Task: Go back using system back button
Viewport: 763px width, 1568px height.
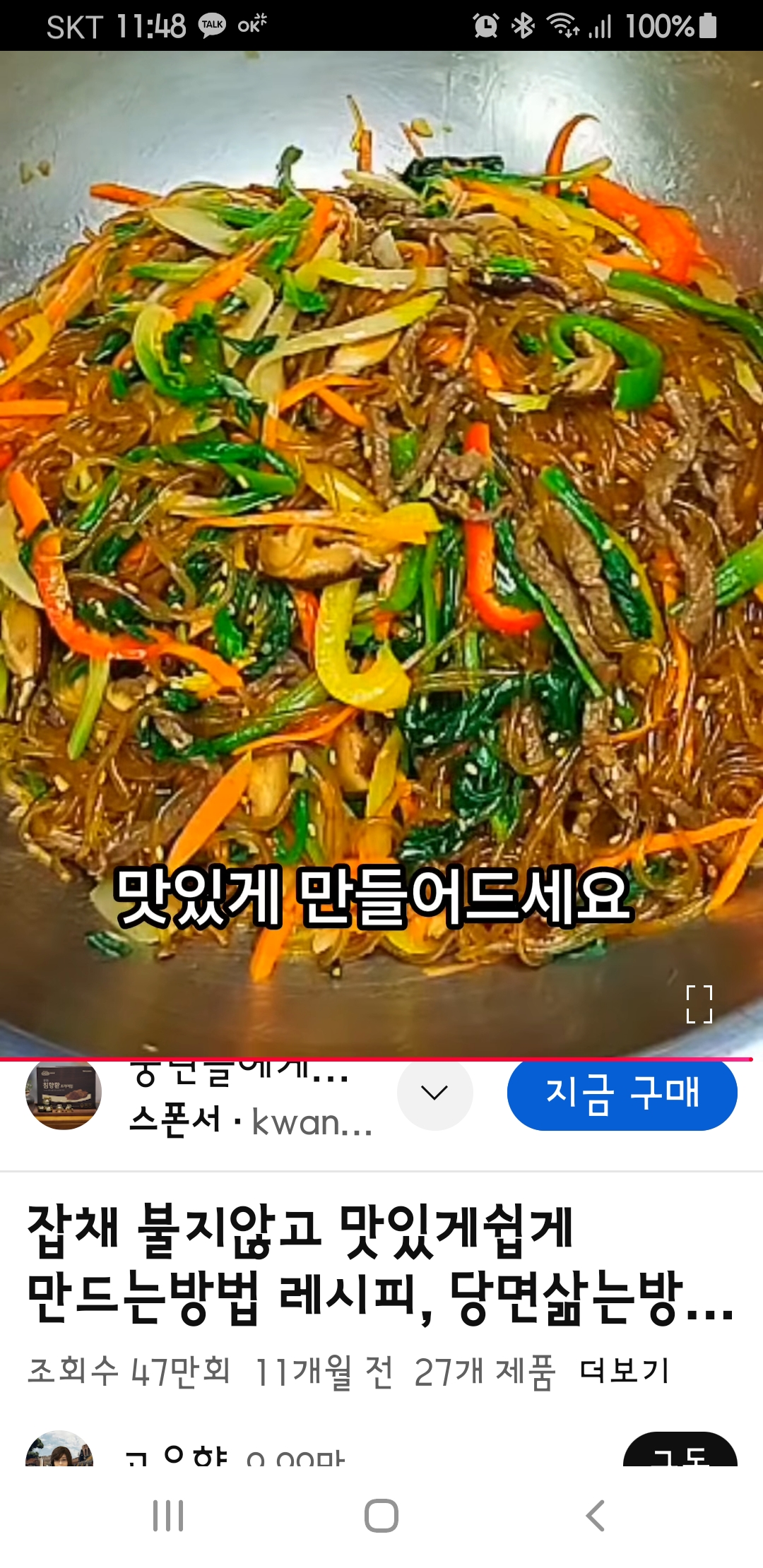Action: click(596, 1515)
